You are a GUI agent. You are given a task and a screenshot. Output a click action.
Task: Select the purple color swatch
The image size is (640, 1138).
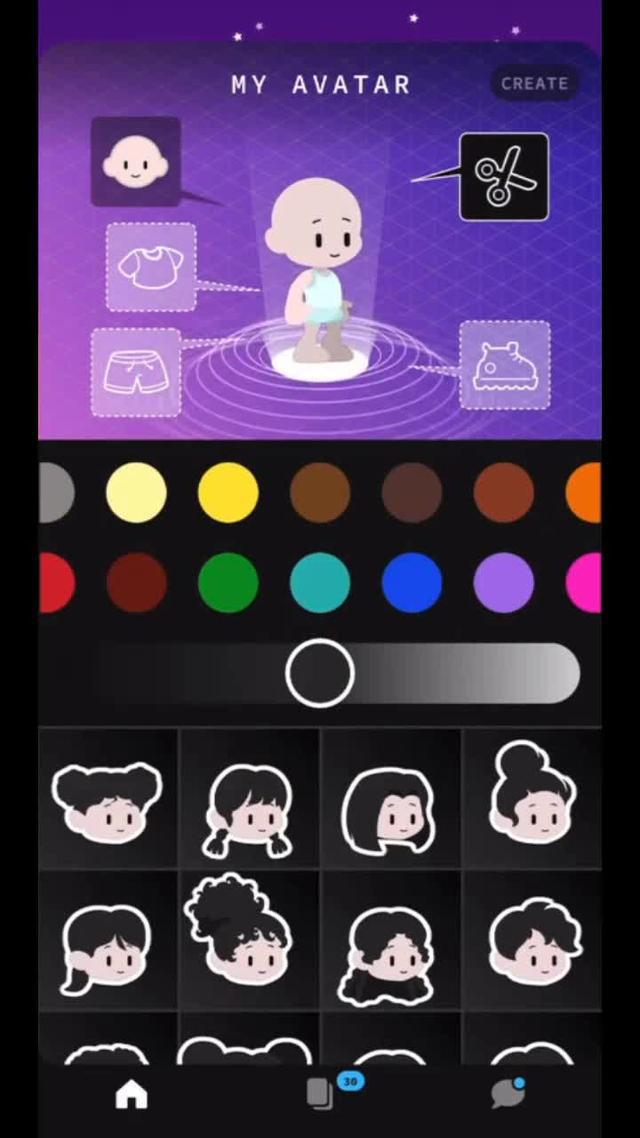click(x=503, y=582)
